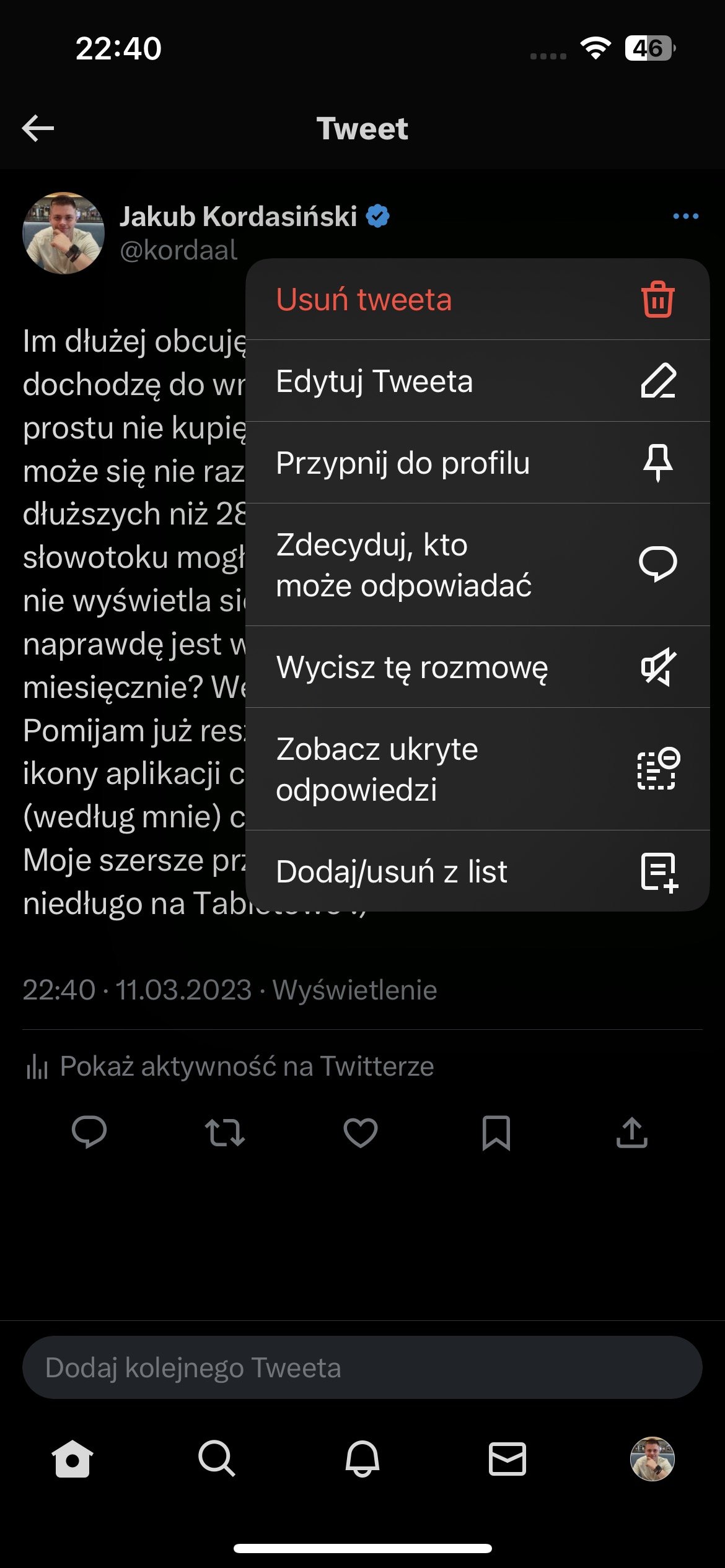Select 'Usuń tweeta' to delete tweet

click(477, 300)
